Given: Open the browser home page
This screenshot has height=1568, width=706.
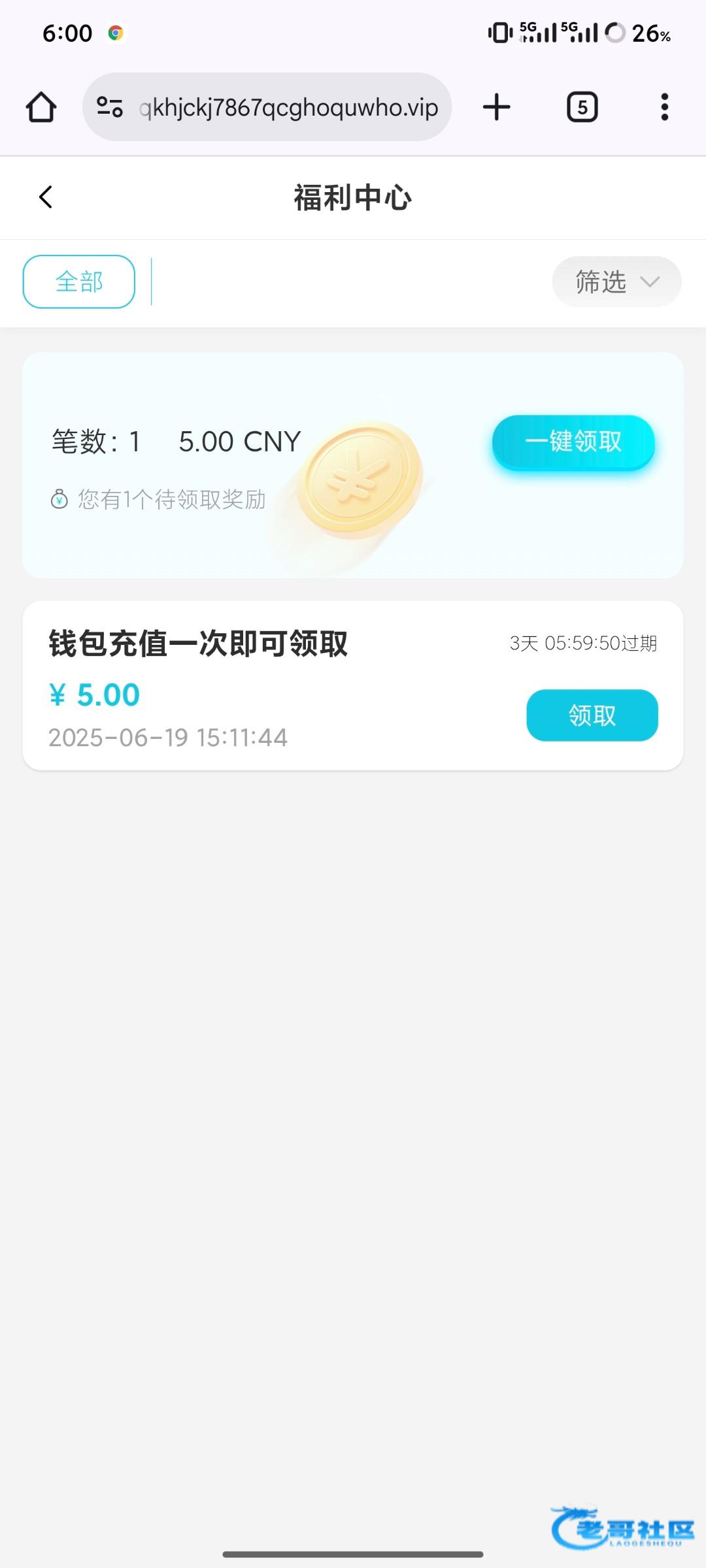Looking at the screenshot, I should click(x=41, y=107).
